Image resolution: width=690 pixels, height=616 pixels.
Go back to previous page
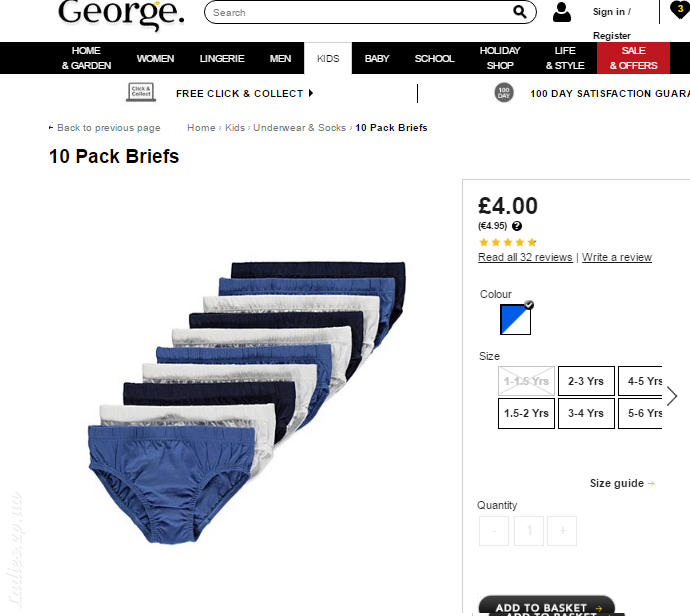(108, 128)
